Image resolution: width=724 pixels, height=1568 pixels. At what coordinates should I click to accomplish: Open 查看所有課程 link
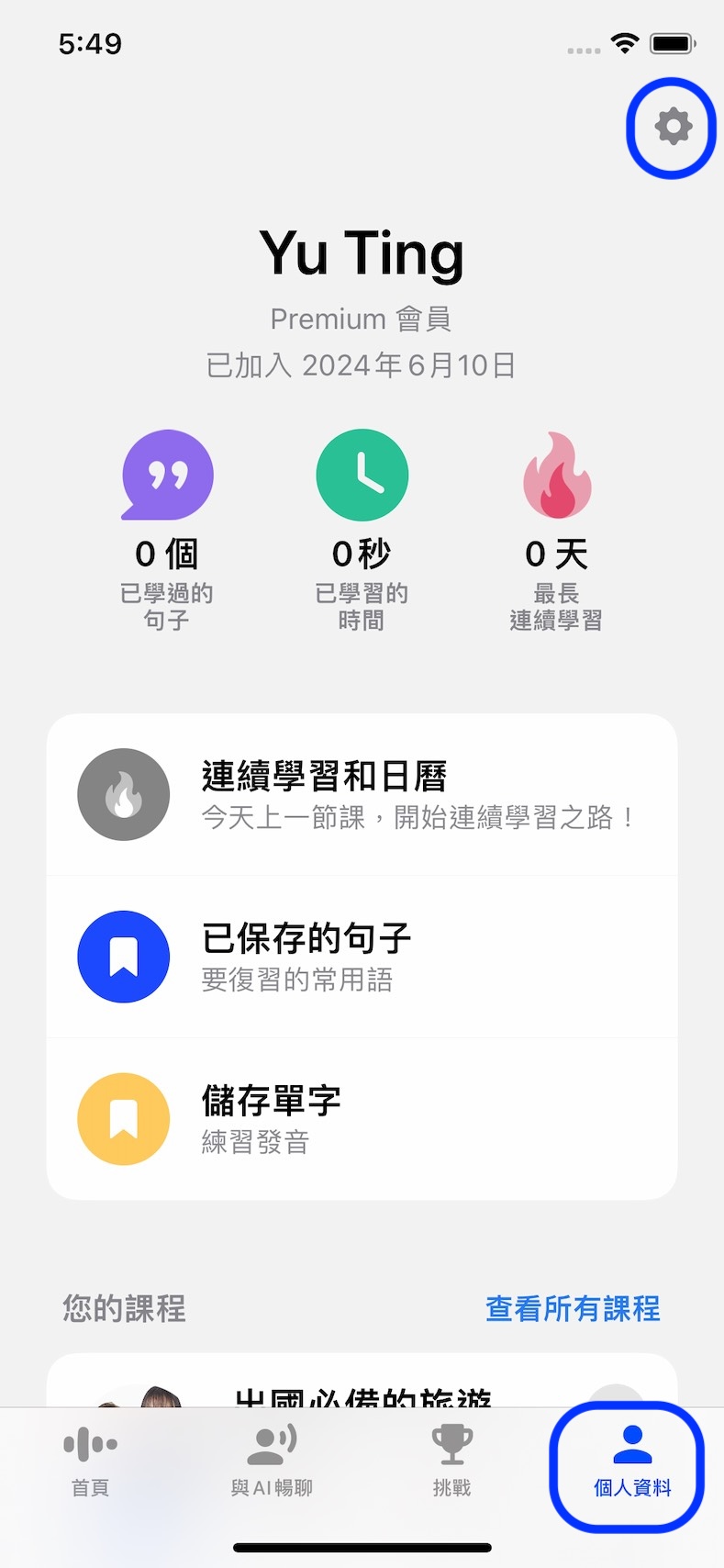coord(573,1309)
